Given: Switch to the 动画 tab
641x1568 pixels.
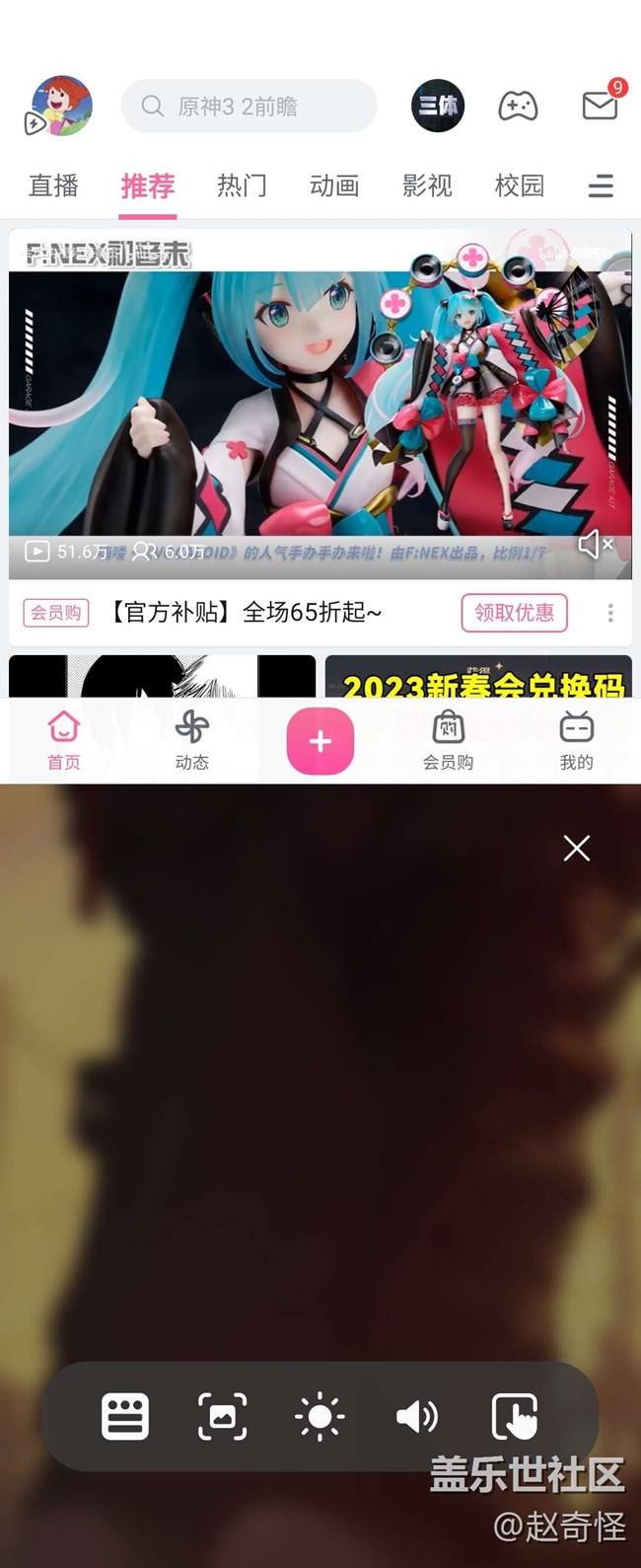Looking at the screenshot, I should [x=334, y=186].
